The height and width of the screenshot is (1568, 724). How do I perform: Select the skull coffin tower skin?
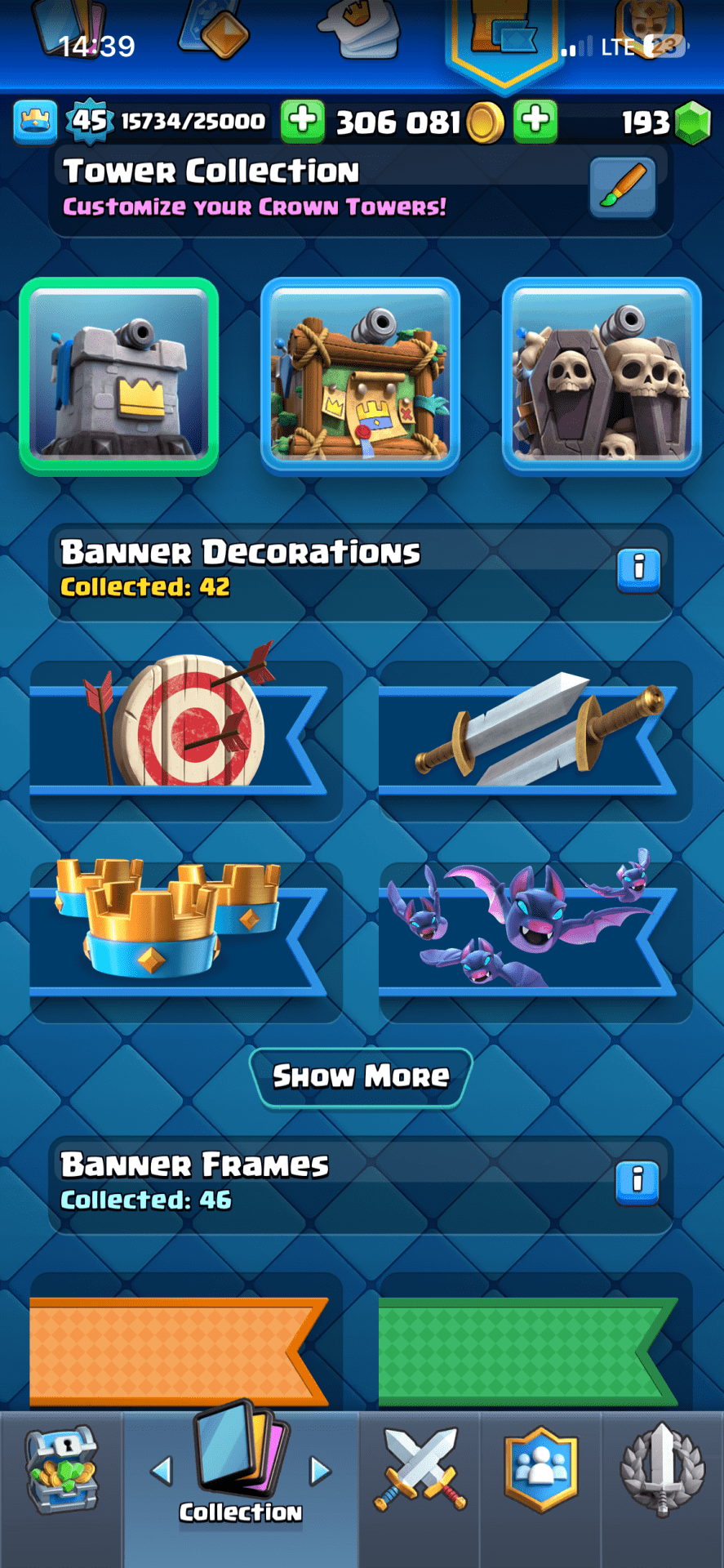pyautogui.click(x=602, y=376)
